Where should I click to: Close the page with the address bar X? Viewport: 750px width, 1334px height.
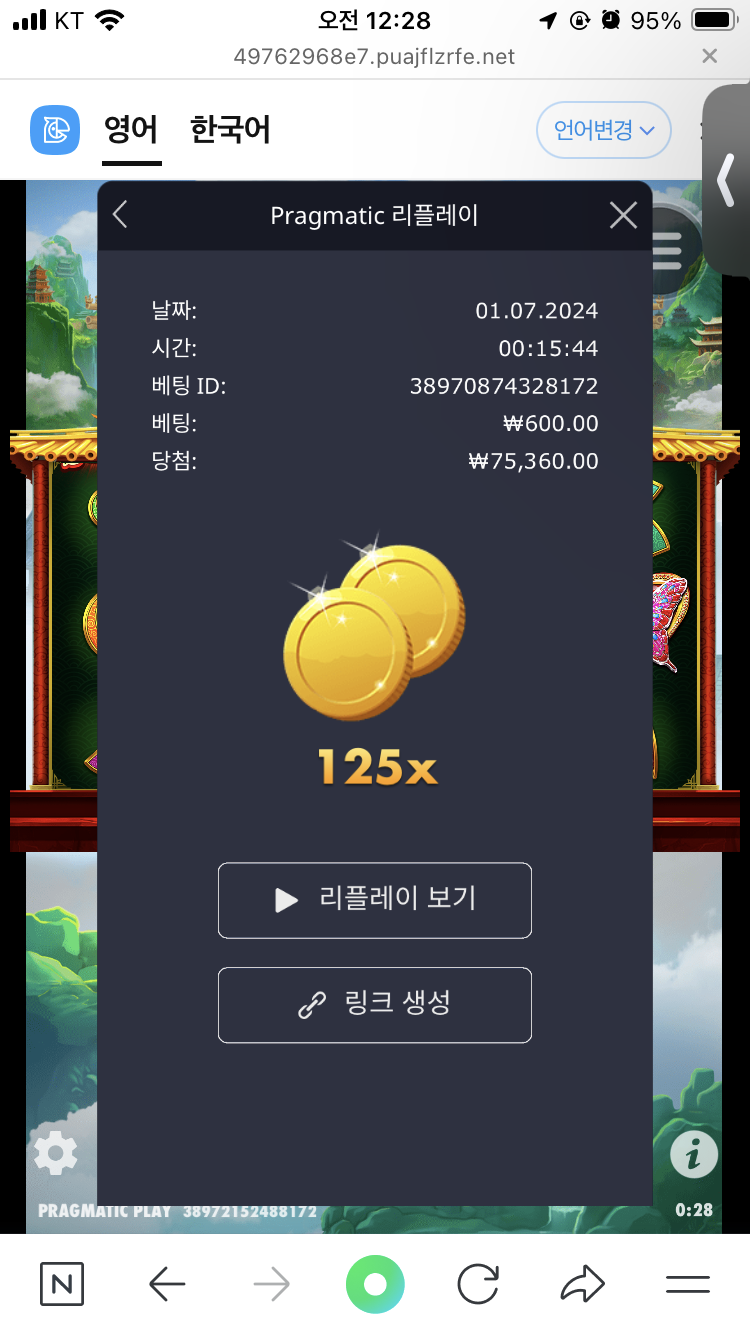[x=710, y=56]
